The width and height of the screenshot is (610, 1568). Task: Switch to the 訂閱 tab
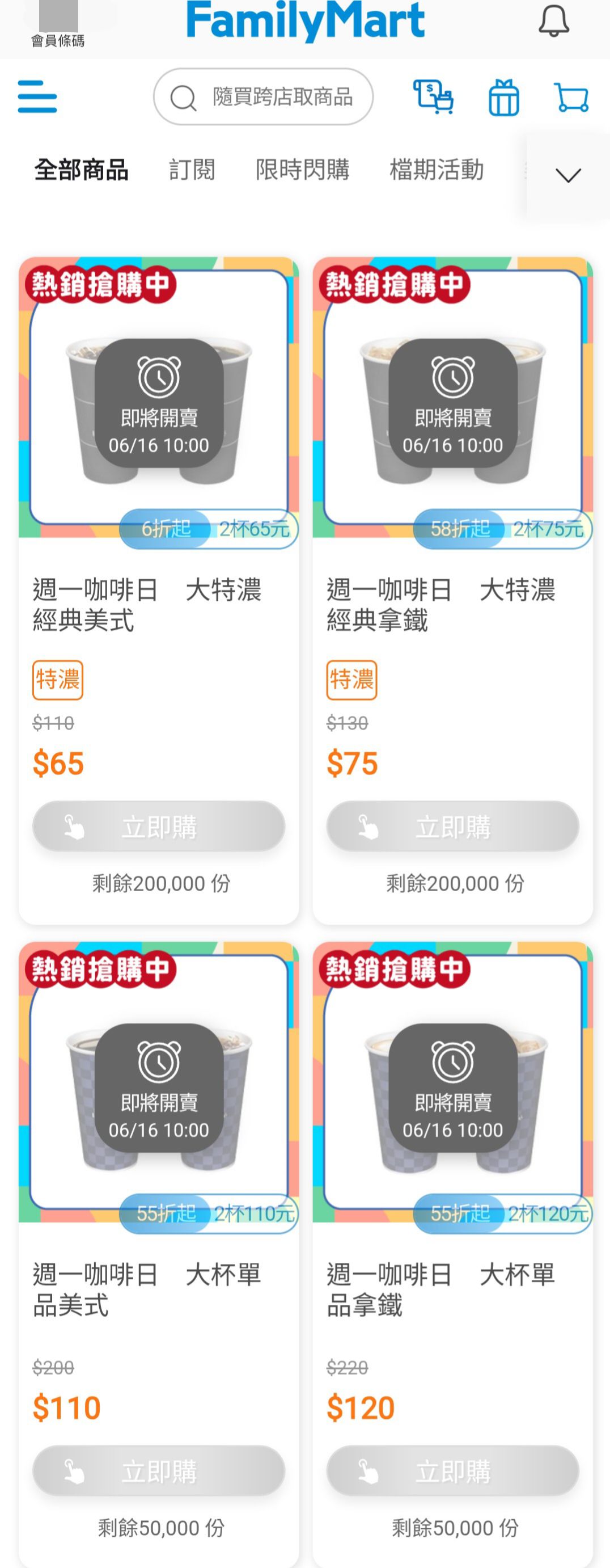click(x=192, y=170)
